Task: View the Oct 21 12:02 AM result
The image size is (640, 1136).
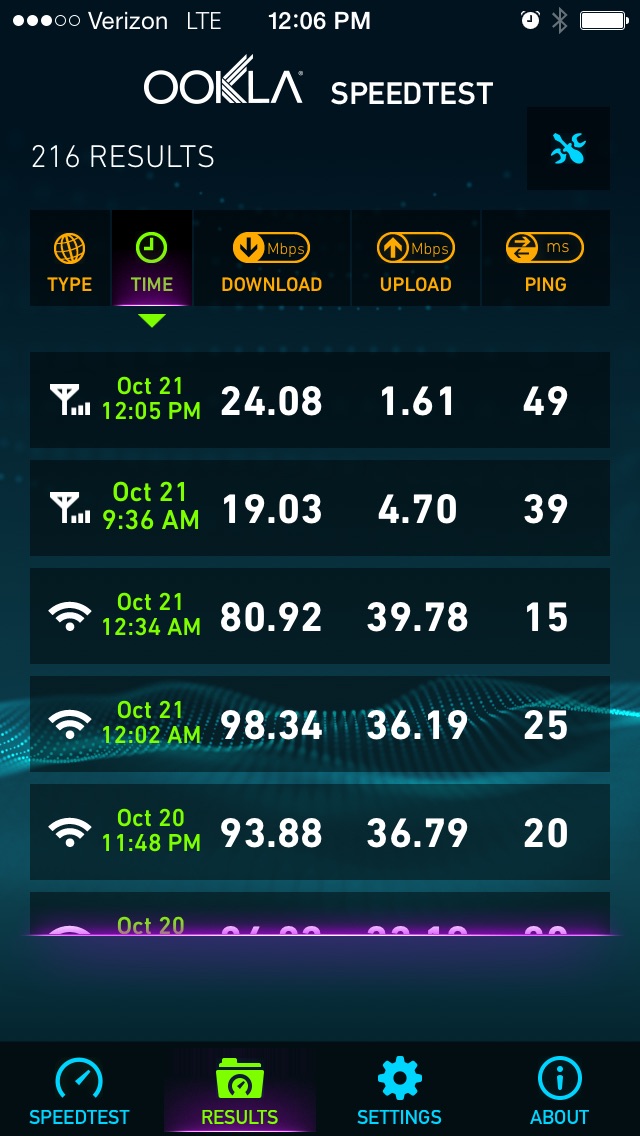Action: pos(320,724)
